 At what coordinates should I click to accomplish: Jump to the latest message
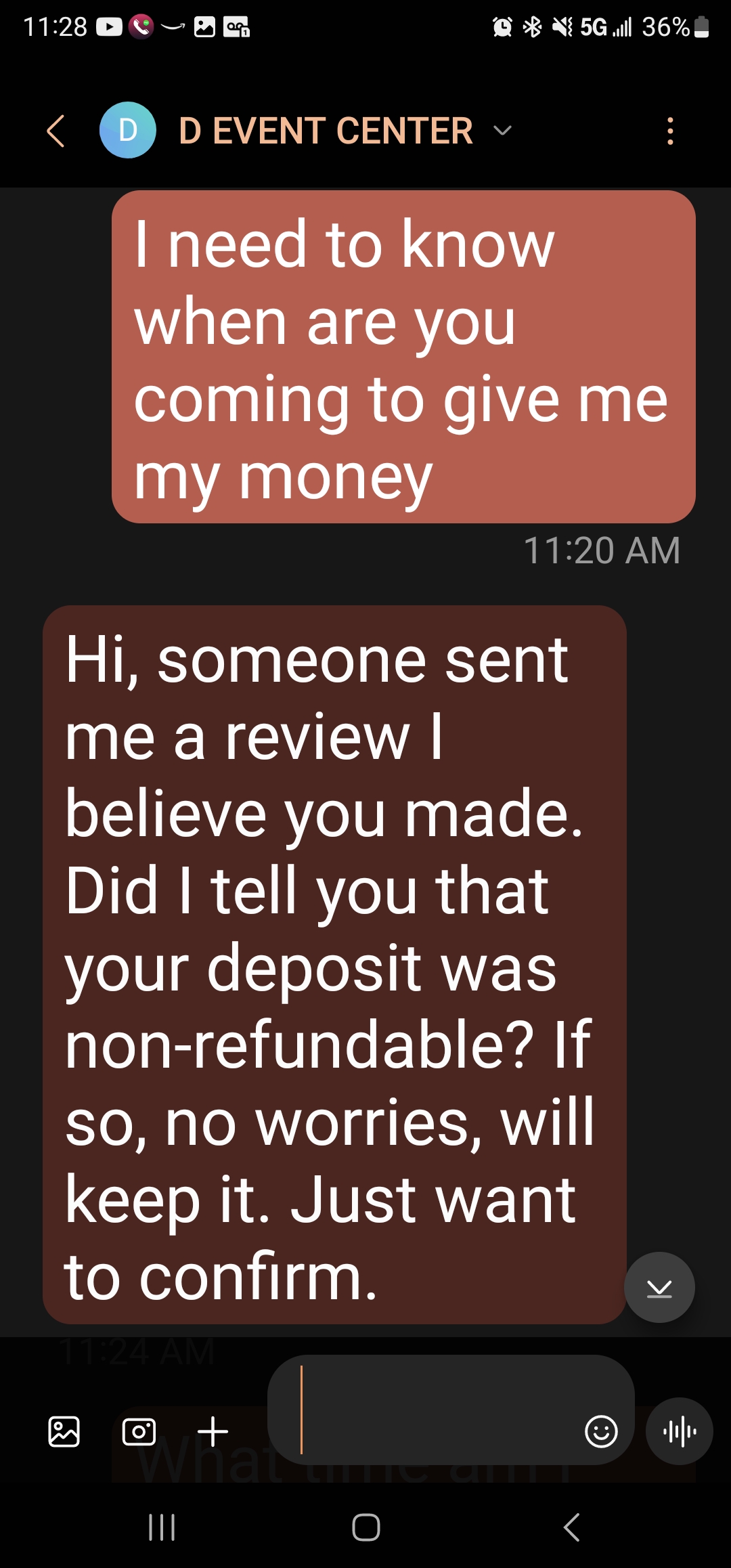[x=659, y=1287]
